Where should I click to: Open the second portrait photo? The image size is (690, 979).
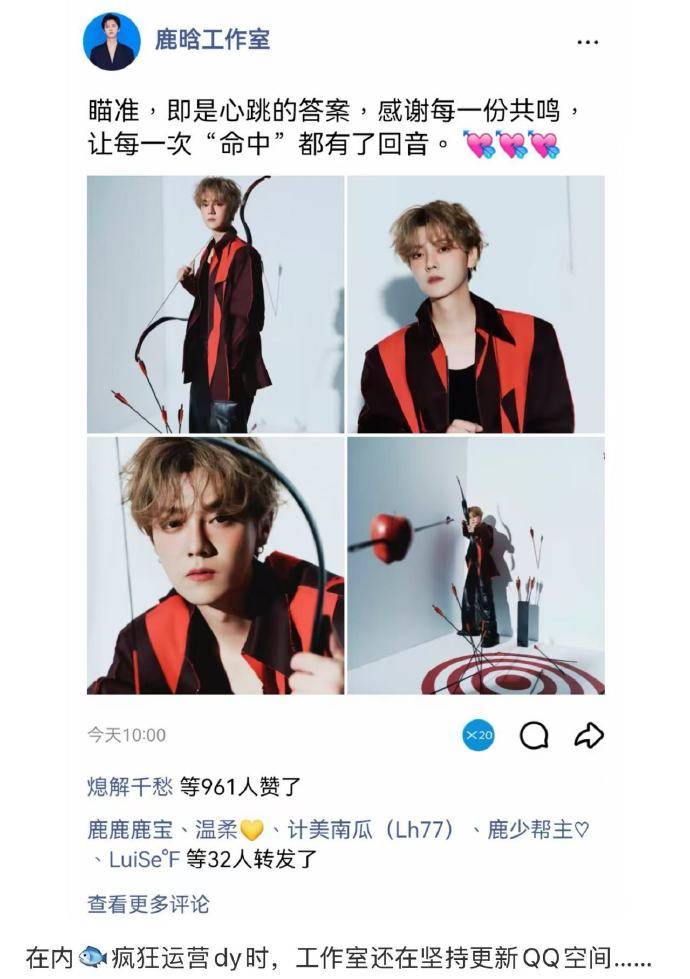coord(475,304)
